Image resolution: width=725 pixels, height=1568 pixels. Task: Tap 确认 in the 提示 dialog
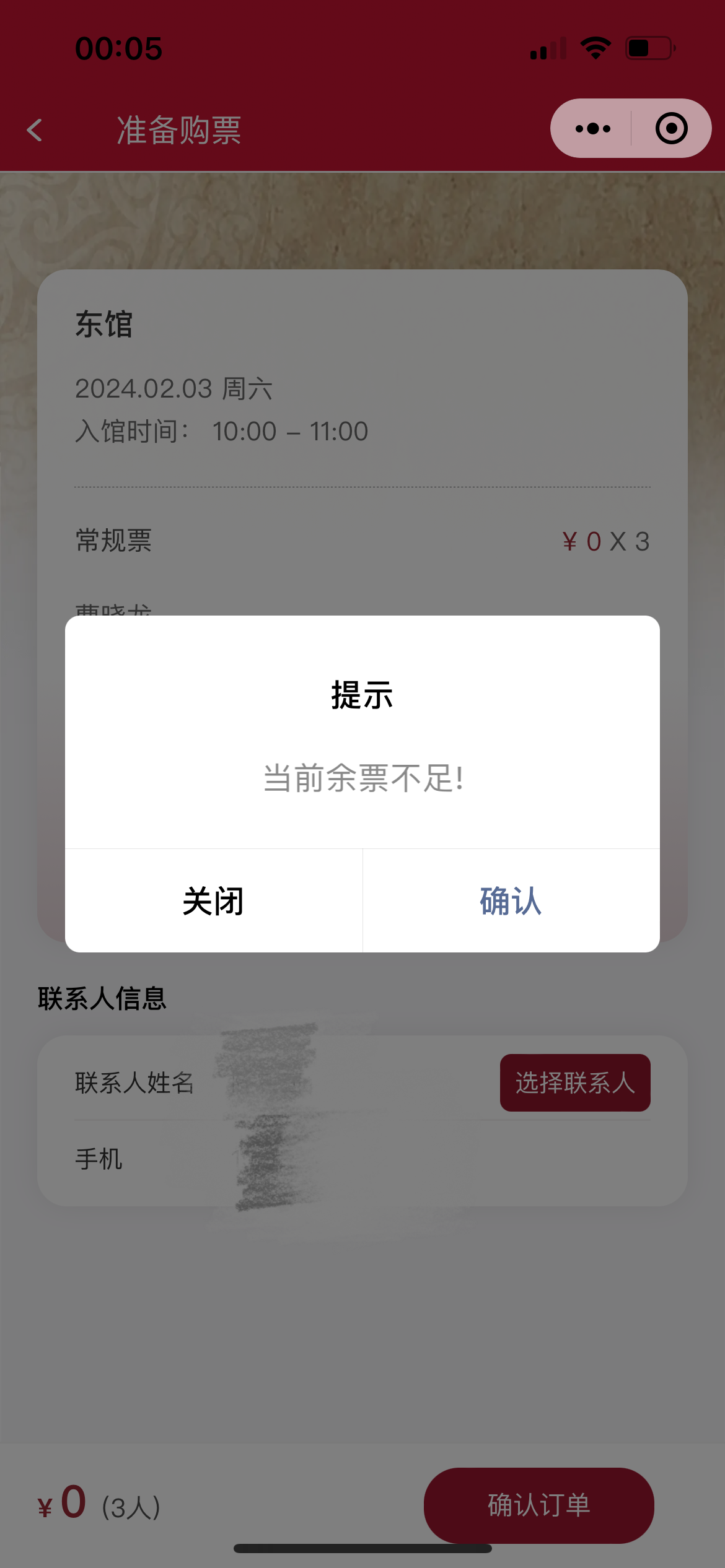click(x=511, y=901)
